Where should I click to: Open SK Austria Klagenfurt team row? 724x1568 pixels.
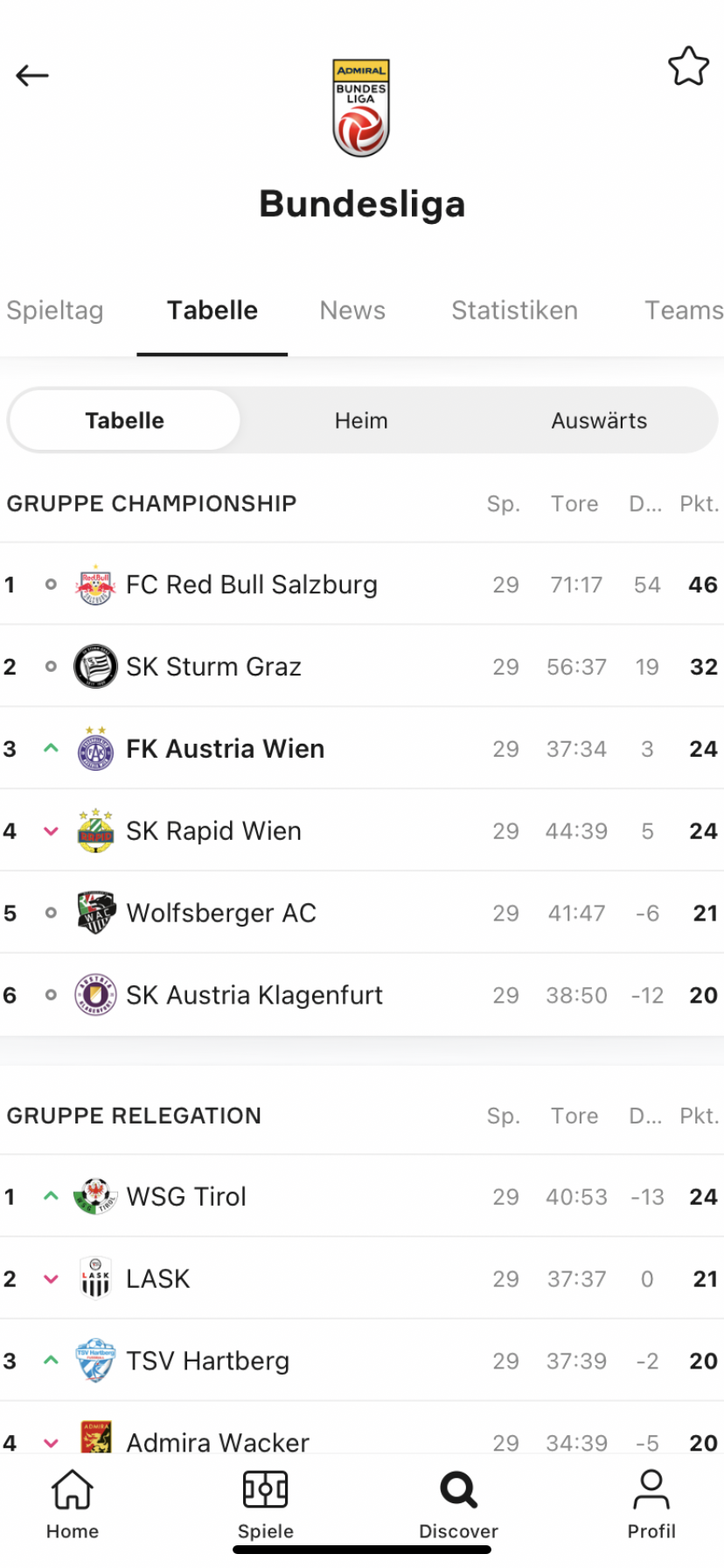click(x=362, y=996)
